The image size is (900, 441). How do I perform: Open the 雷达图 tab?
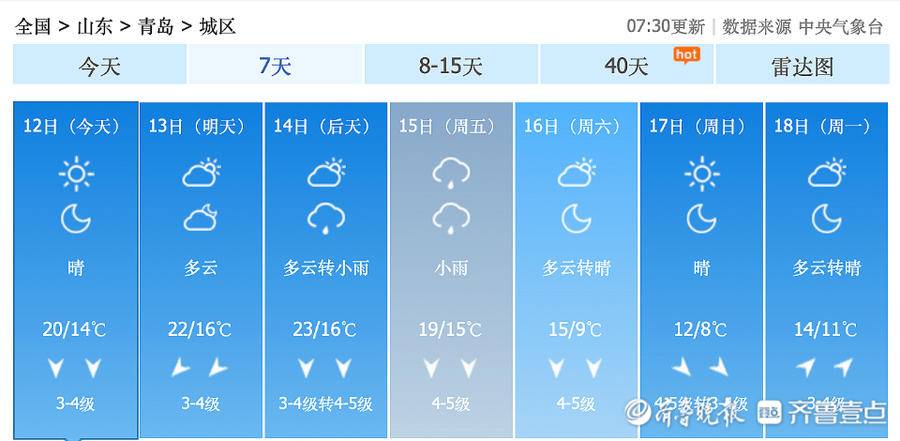click(x=802, y=66)
